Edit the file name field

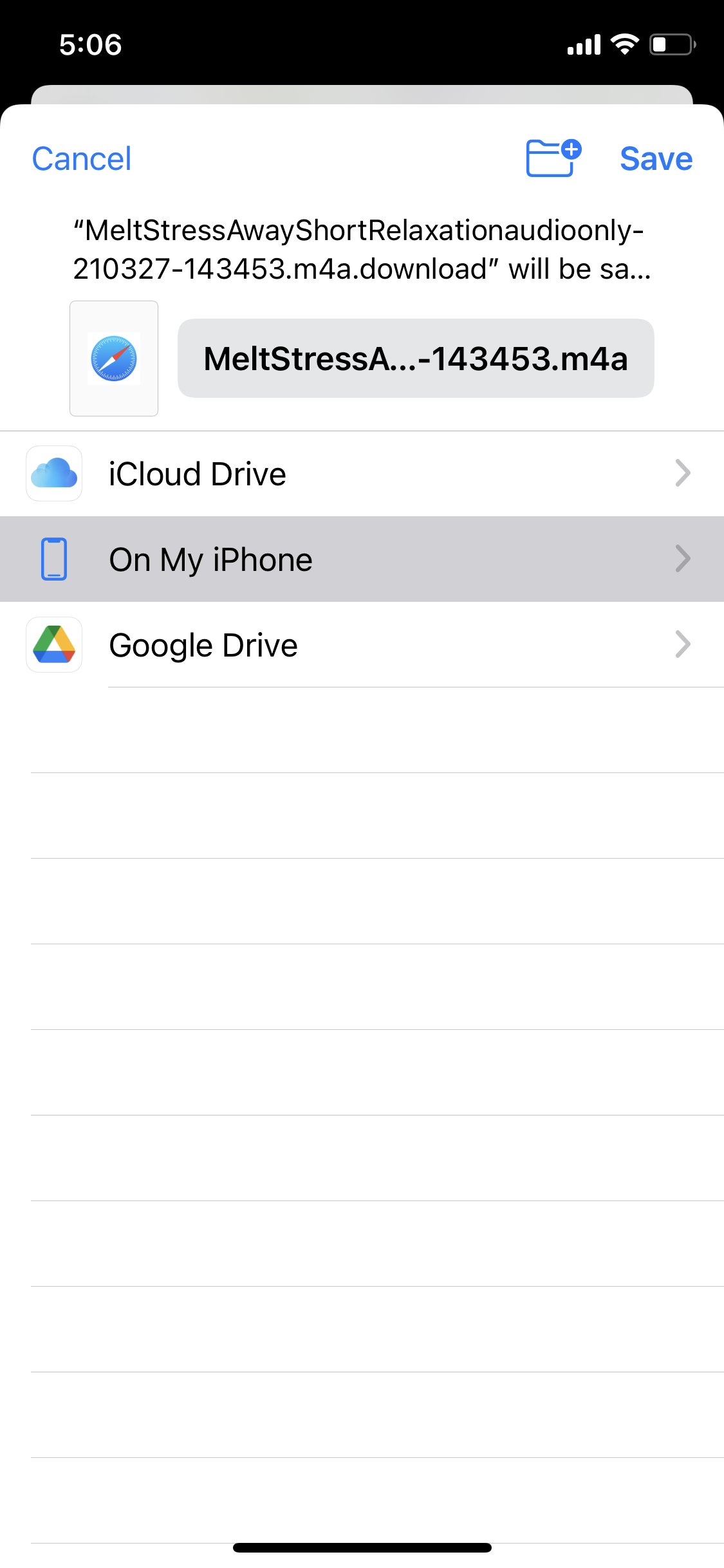coord(416,359)
